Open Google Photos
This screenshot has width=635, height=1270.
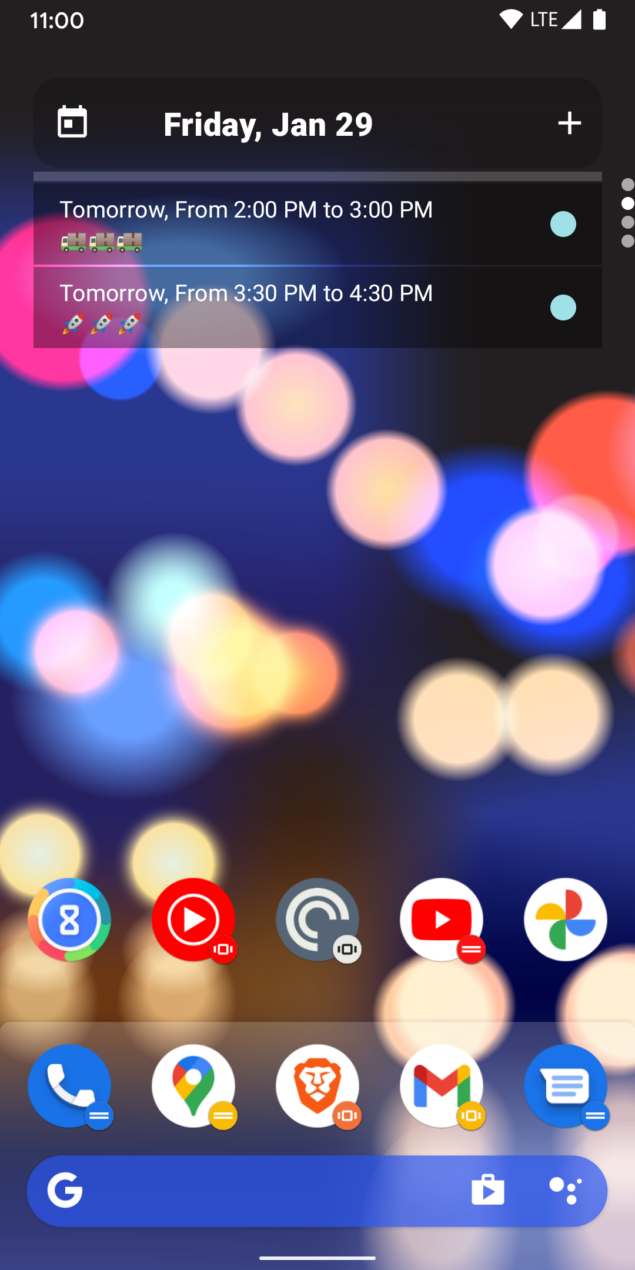565,919
